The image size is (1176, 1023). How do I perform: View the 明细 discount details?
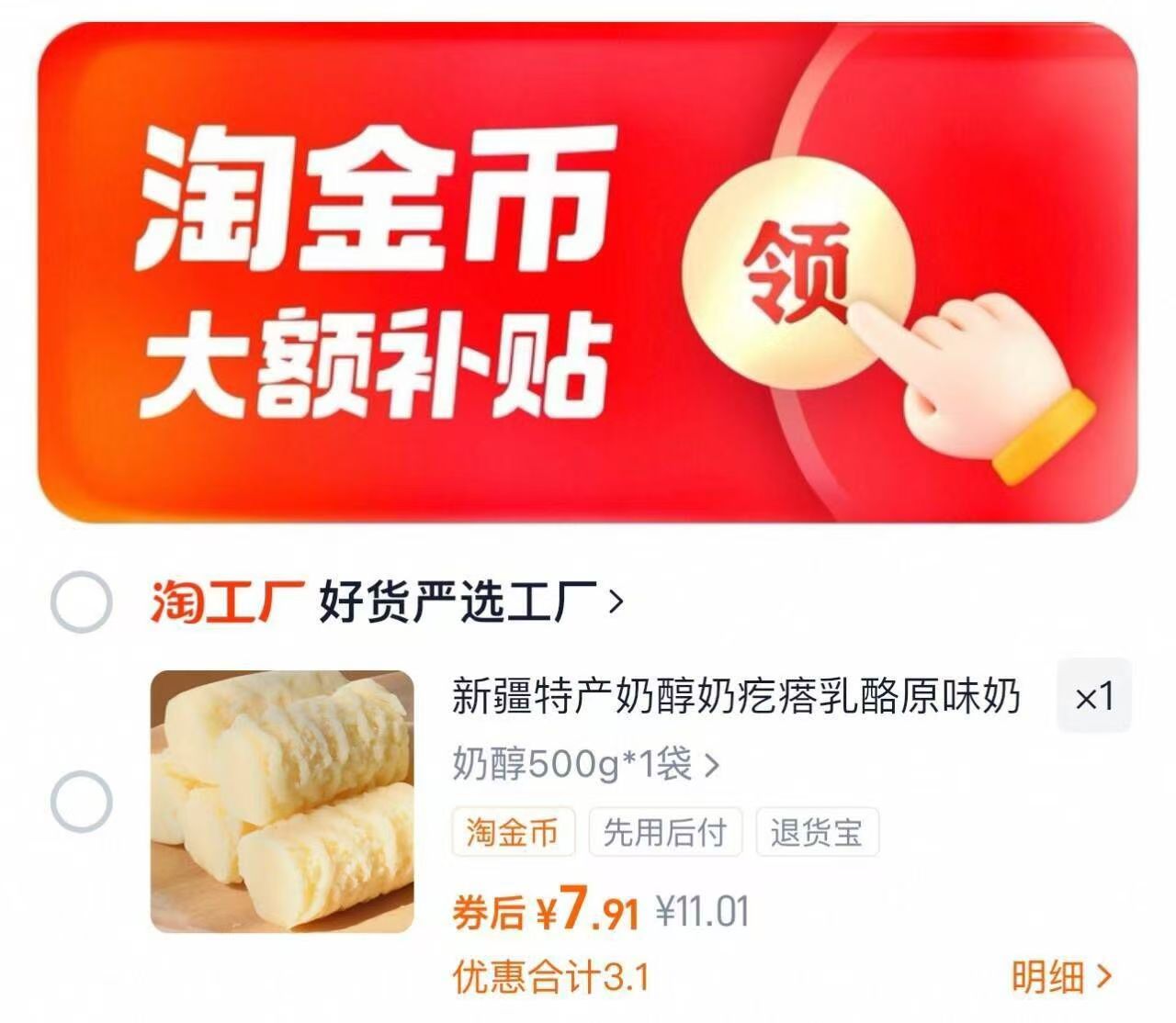1061,977
